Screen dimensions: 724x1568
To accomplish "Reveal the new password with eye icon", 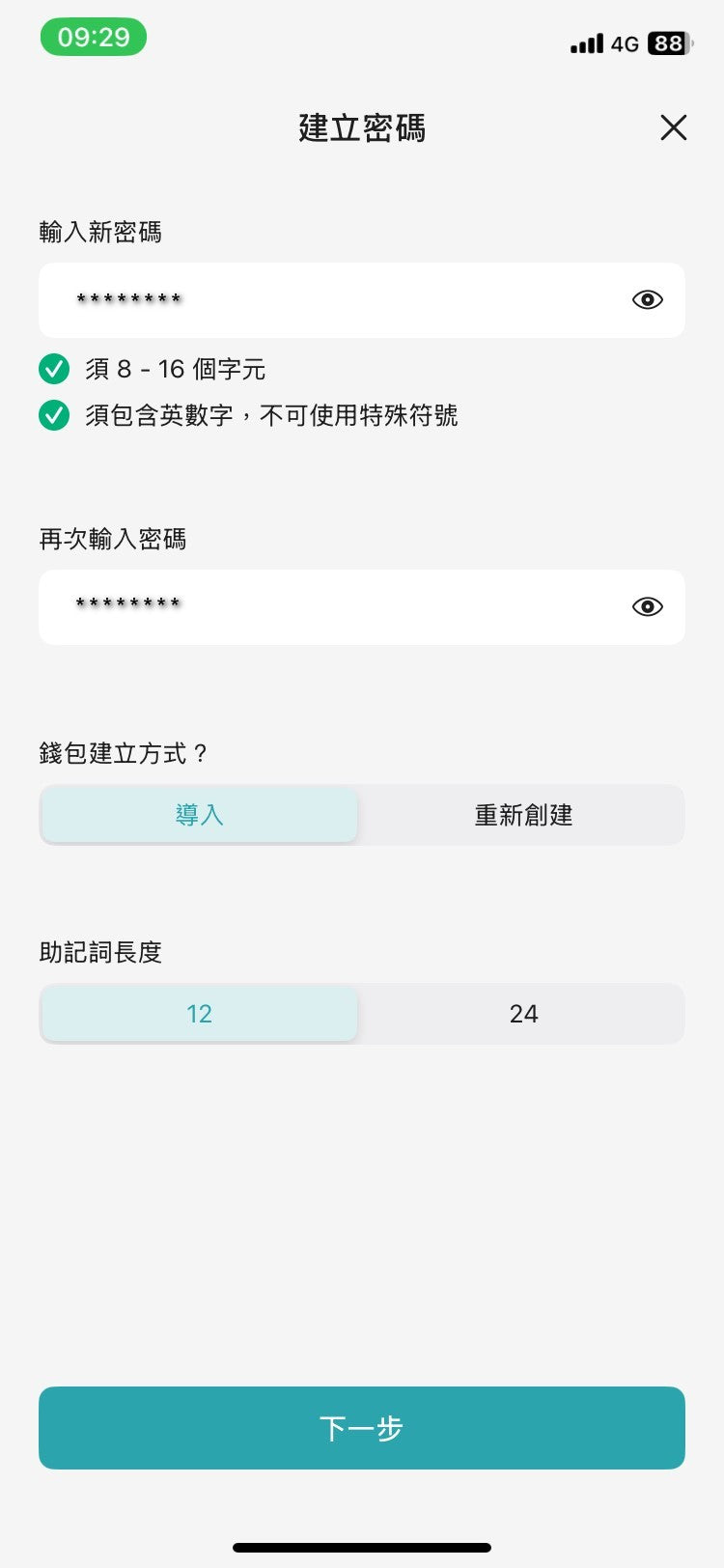I will tap(647, 300).
